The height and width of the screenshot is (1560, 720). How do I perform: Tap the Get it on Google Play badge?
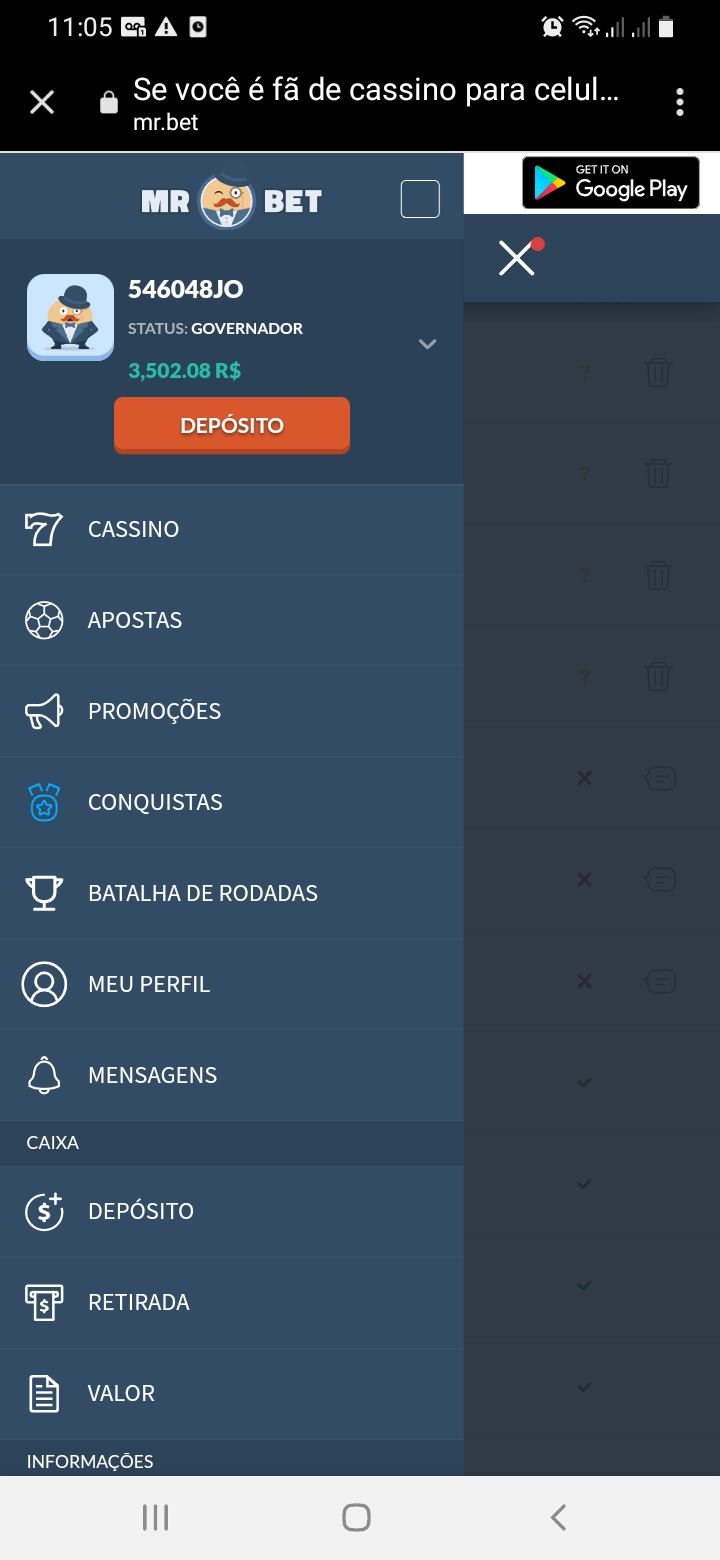point(610,183)
